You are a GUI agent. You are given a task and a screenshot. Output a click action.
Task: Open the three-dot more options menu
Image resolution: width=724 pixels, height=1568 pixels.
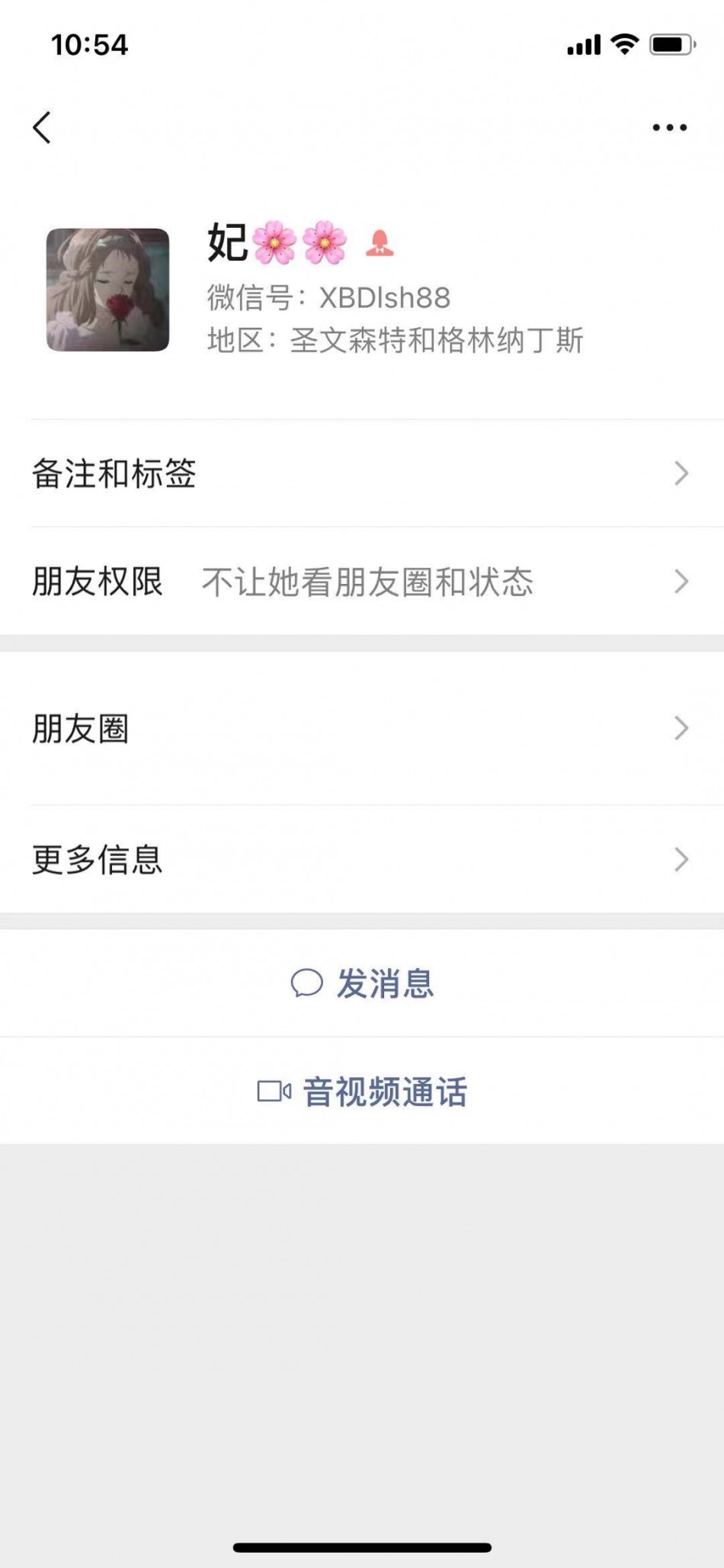[669, 127]
